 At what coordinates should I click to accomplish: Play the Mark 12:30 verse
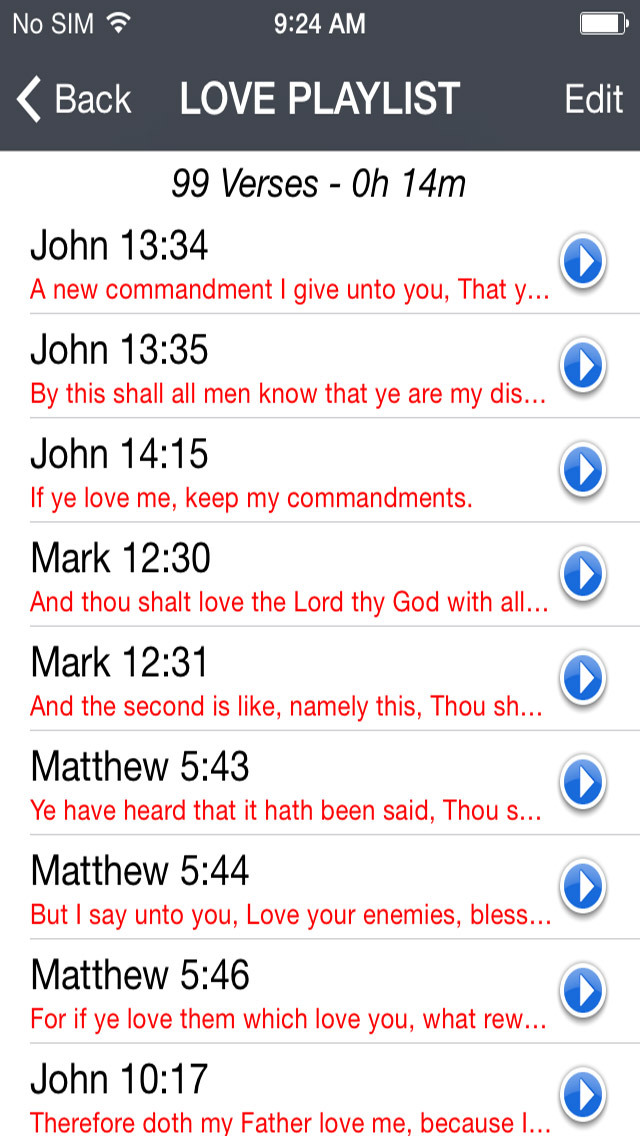pos(582,575)
